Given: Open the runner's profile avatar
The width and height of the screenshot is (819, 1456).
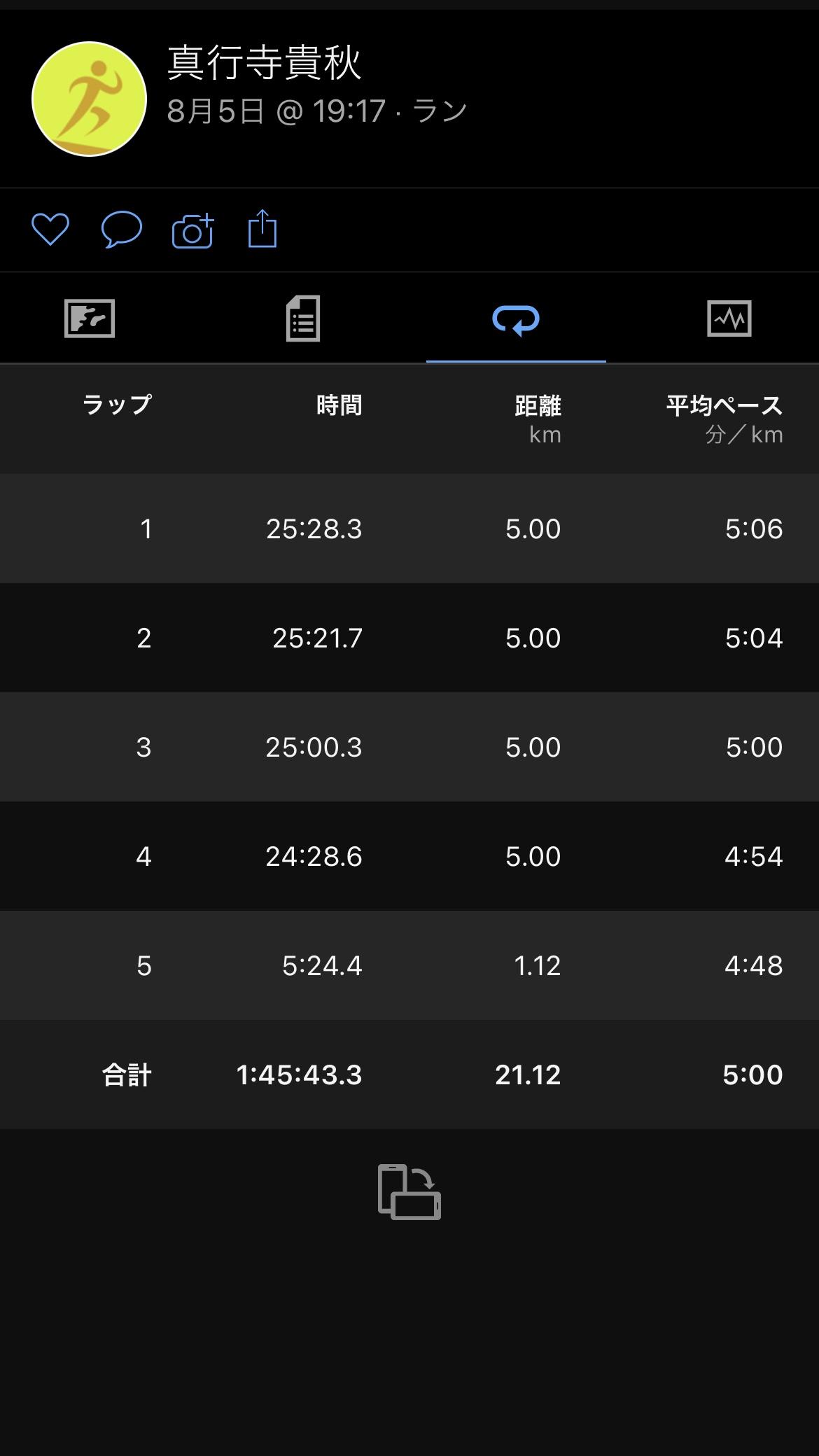Looking at the screenshot, I should tap(90, 99).
